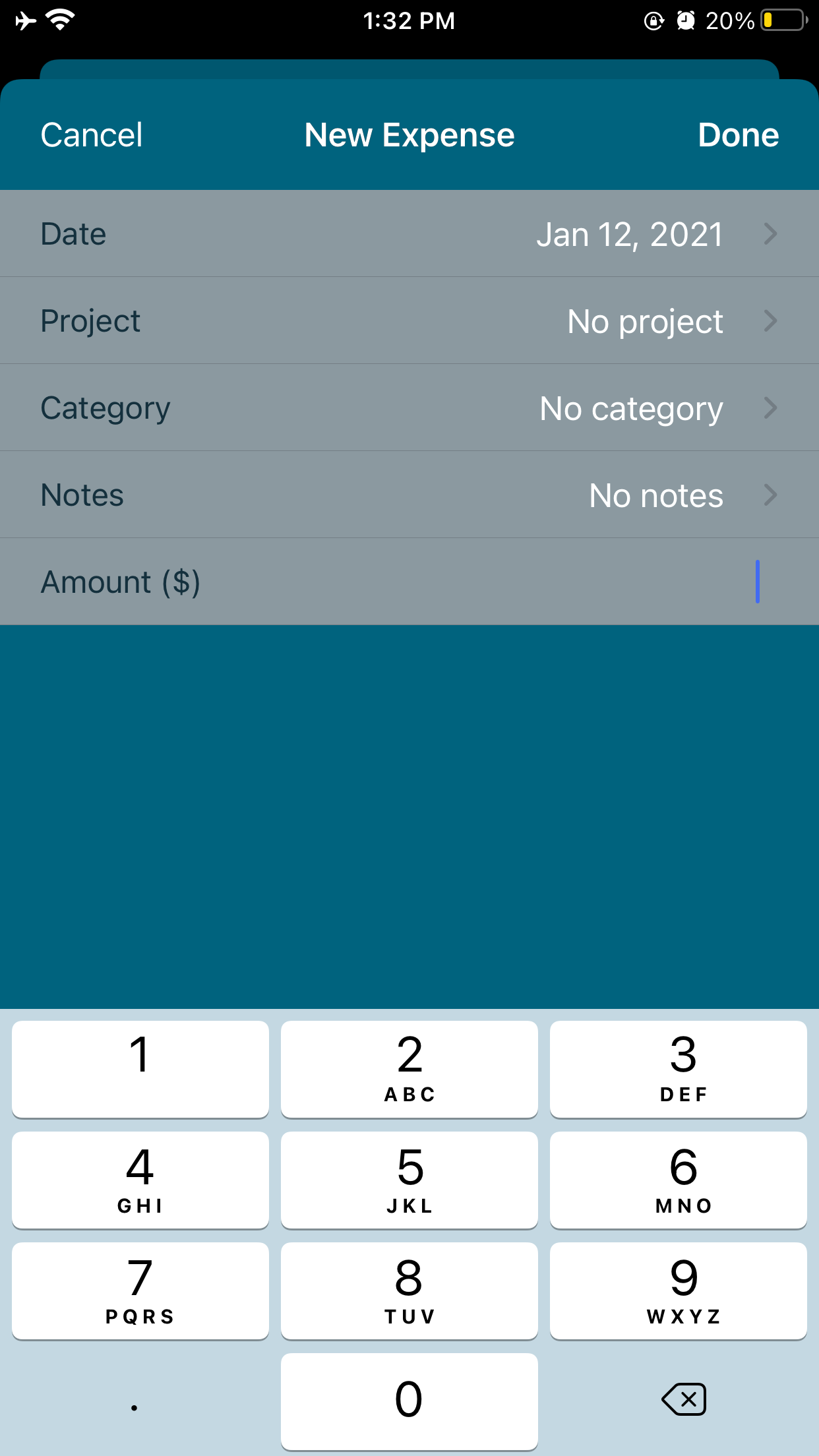Image resolution: width=819 pixels, height=1456 pixels.
Task: Choose a Category for the expense
Action: (x=409, y=408)
